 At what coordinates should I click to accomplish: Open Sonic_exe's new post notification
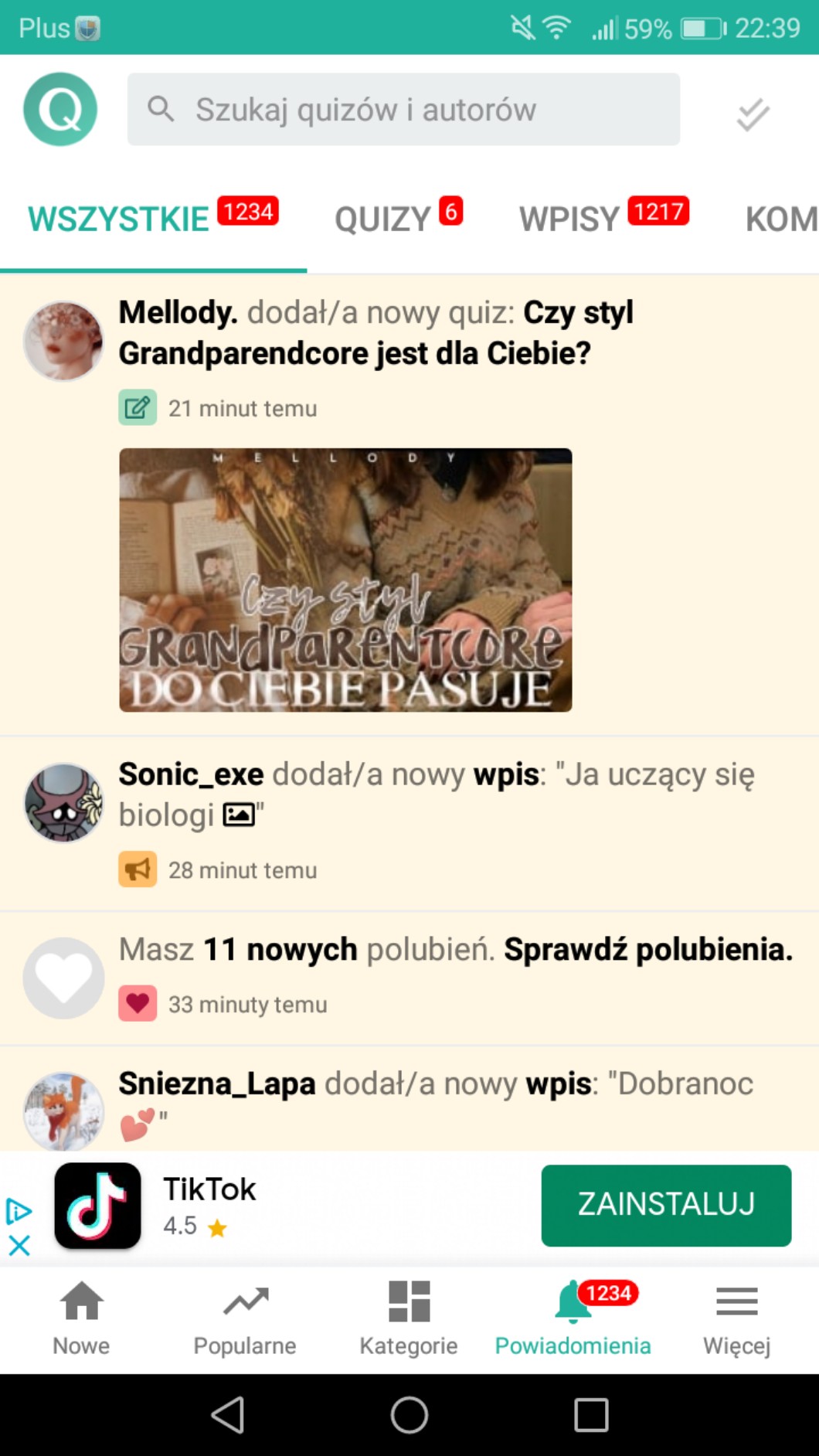(409, 825)
